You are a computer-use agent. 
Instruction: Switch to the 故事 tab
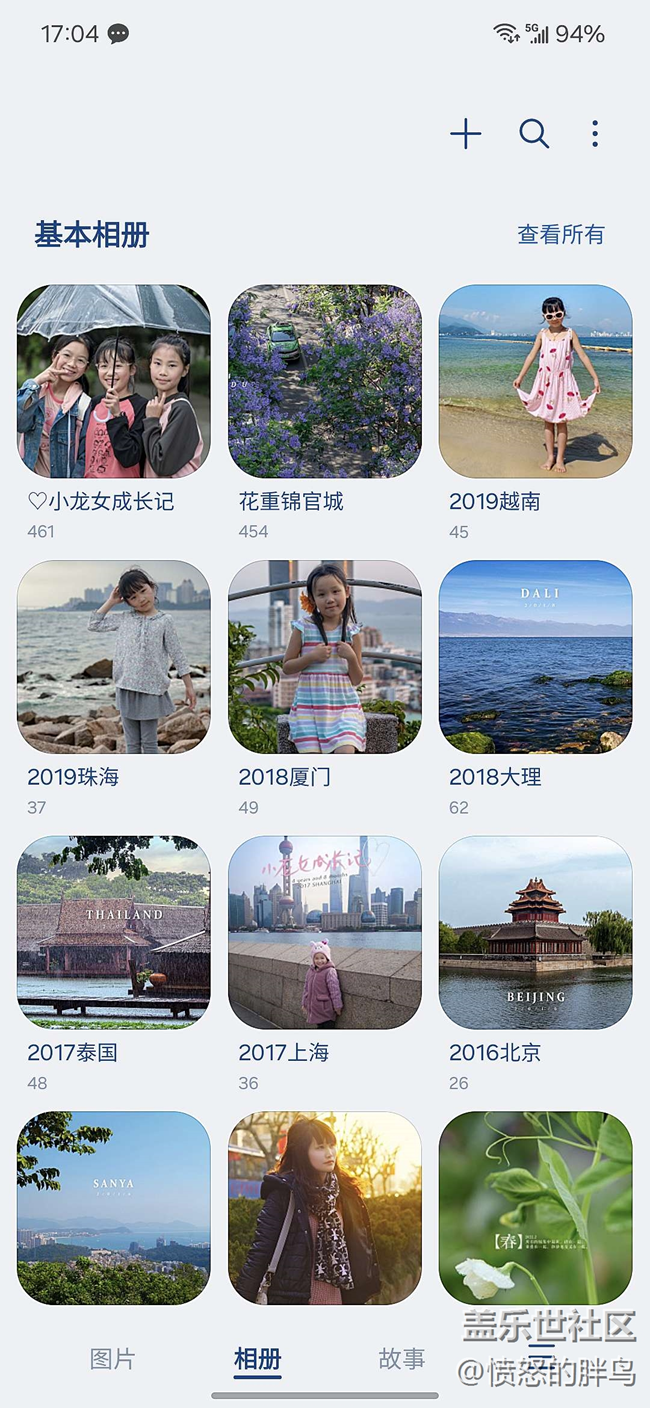tap(402, 1359)
